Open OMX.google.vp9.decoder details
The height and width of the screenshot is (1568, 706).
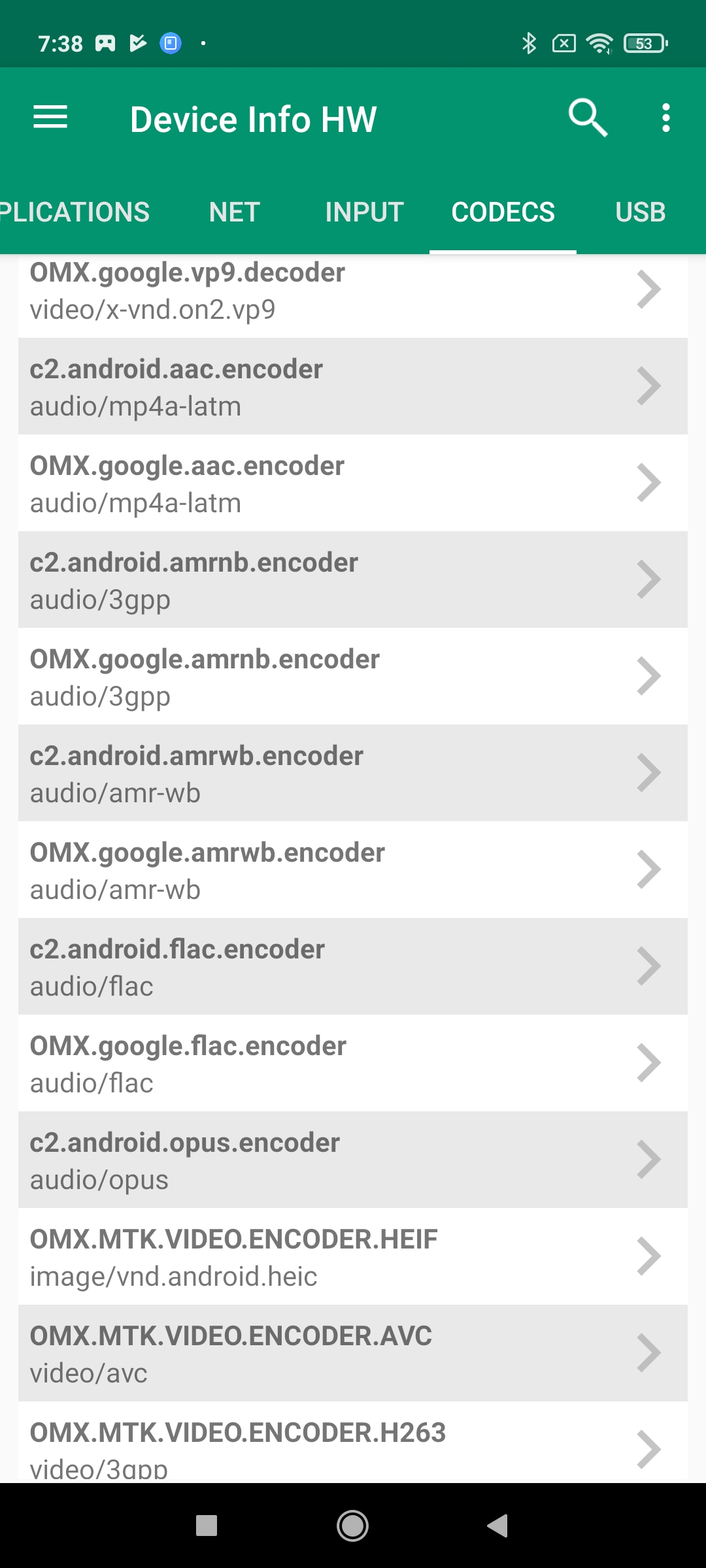point(352,291)
